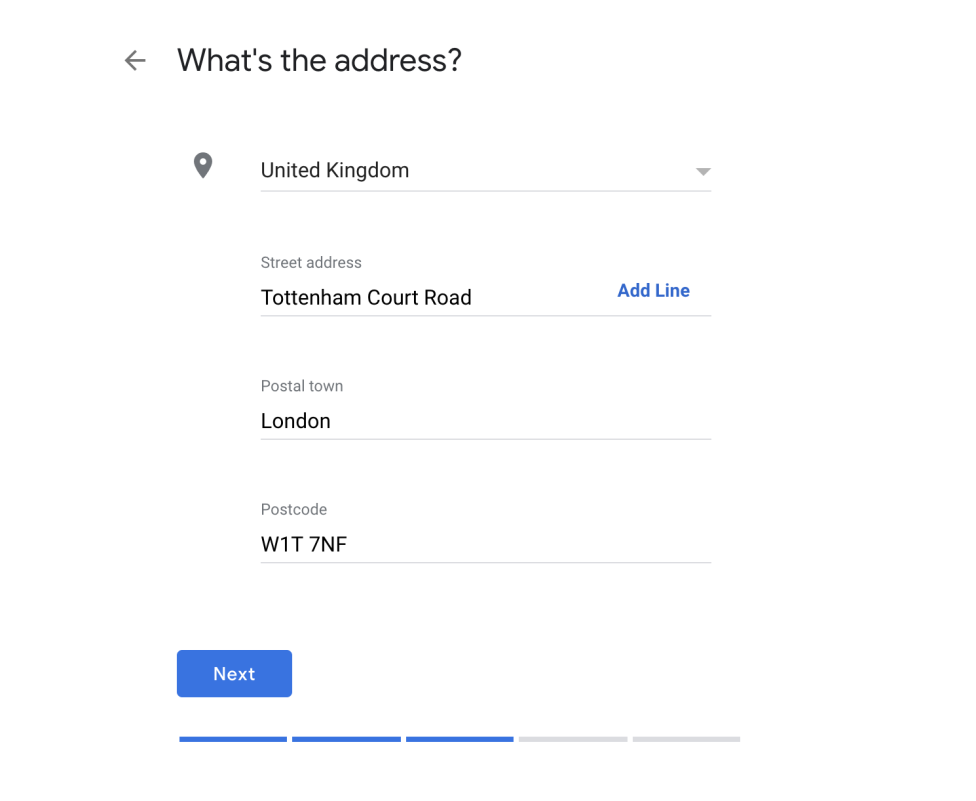Open the United Kingdom country dropdown

click(x=485, y=171)
